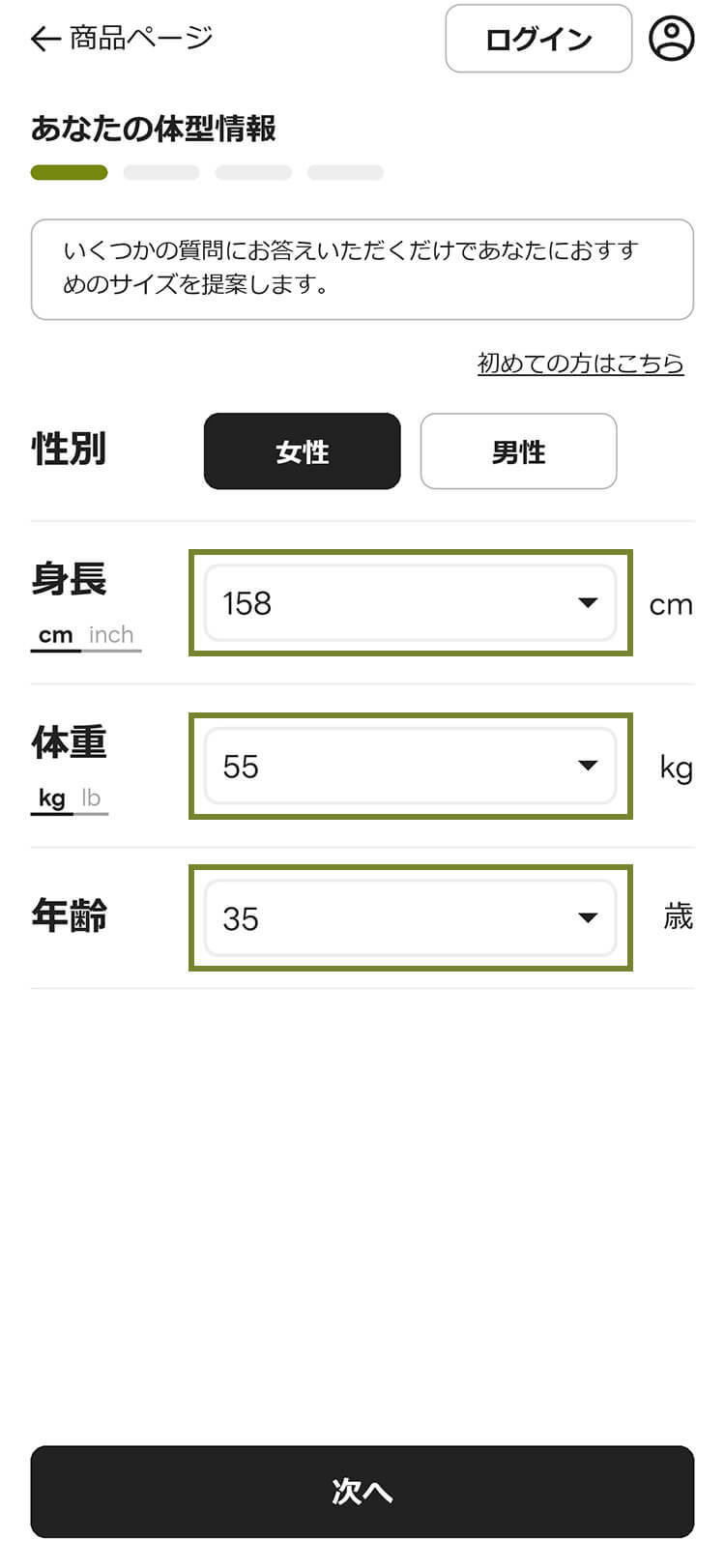Switch height unit to inch
The height and width of the screenshot is (1568, 725).
tap(111, 635)
